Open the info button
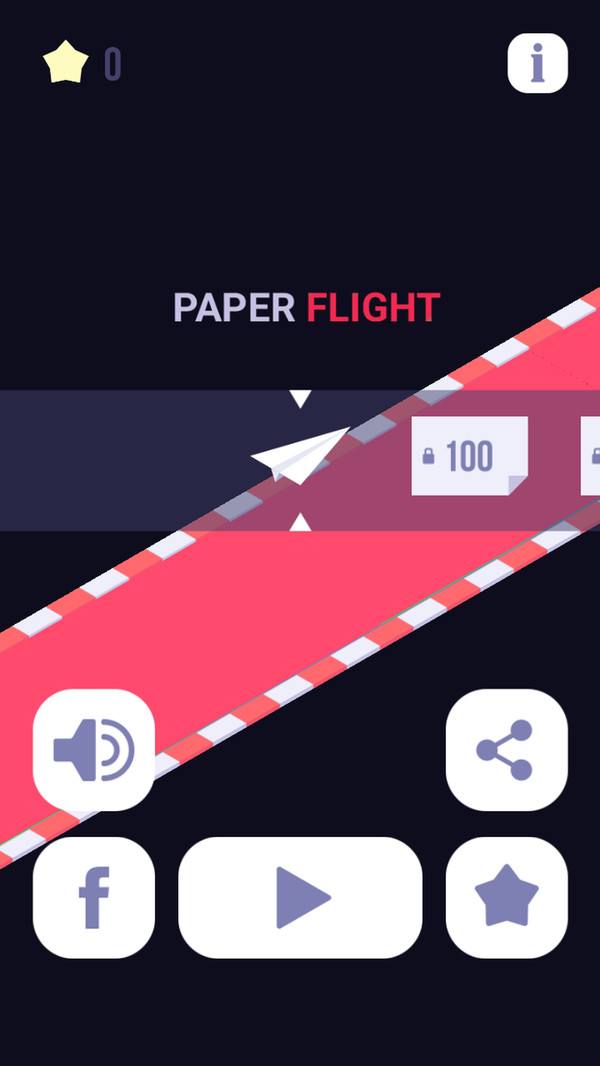Screen dimensions: 600x1066 [x=537, y=64]
